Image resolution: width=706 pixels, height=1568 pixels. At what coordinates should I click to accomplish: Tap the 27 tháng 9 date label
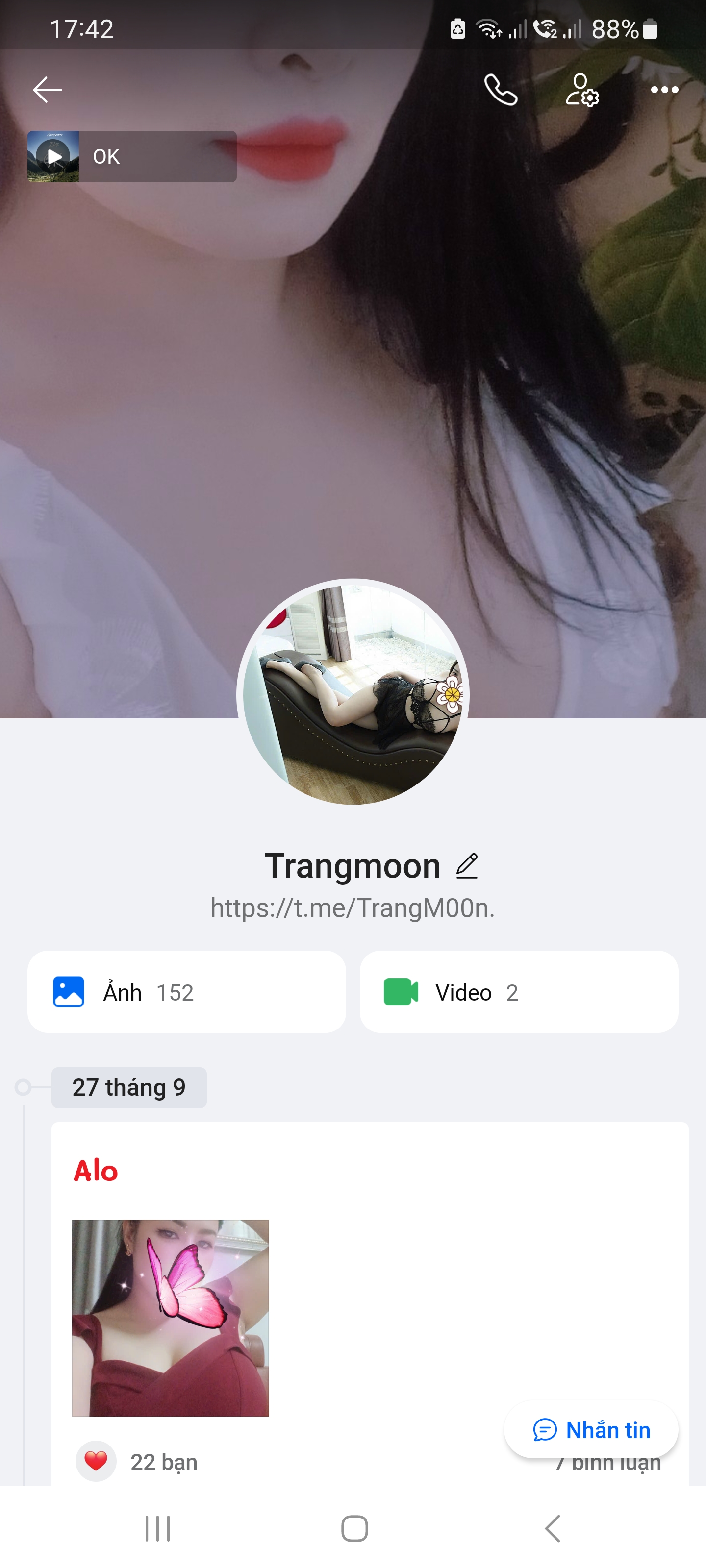tap(128, 1088)
